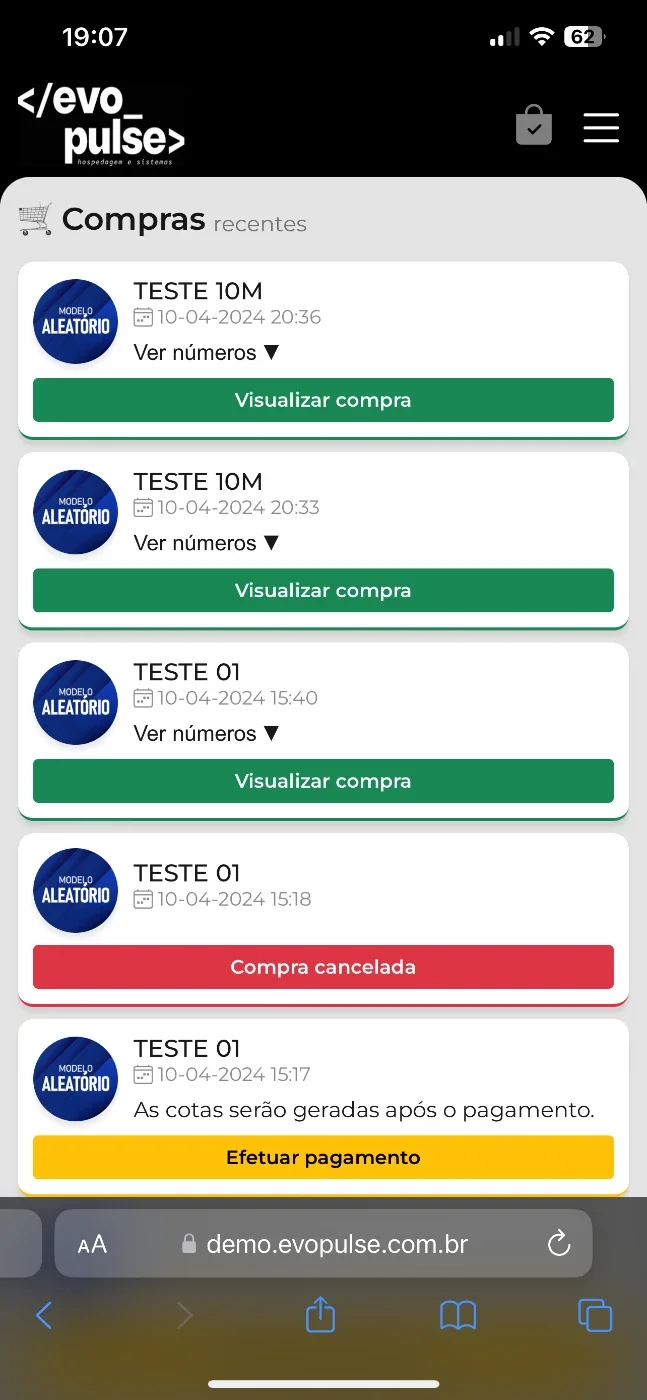
Task: Share this page from the Safari toolbar
Action: click(320, 1313)
